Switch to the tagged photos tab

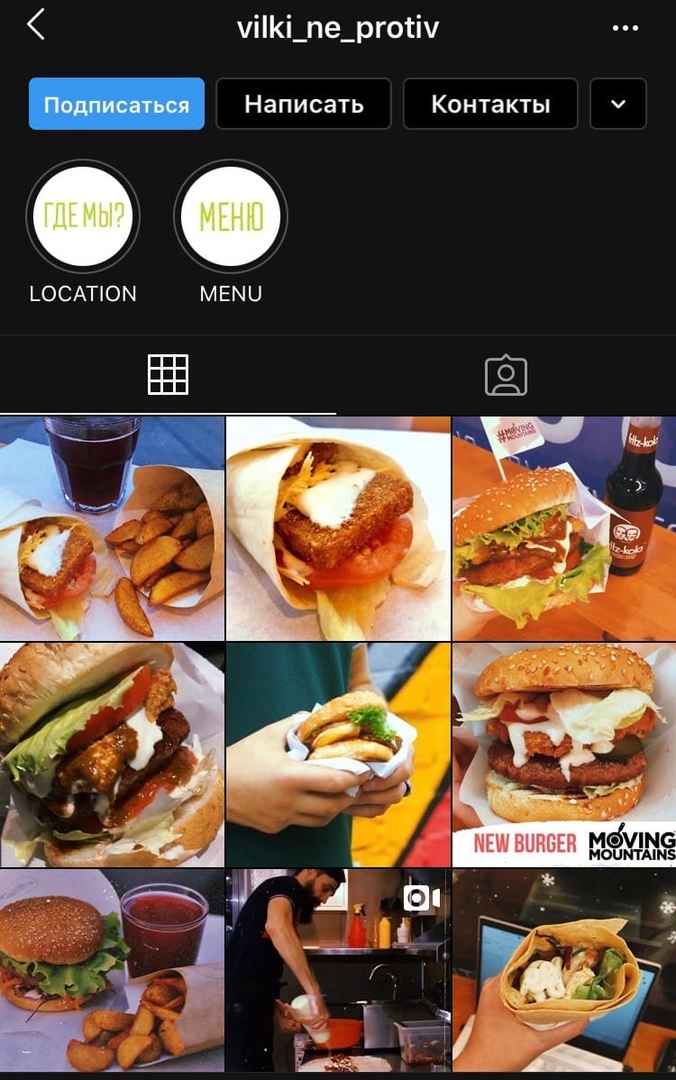pos(506,375)
